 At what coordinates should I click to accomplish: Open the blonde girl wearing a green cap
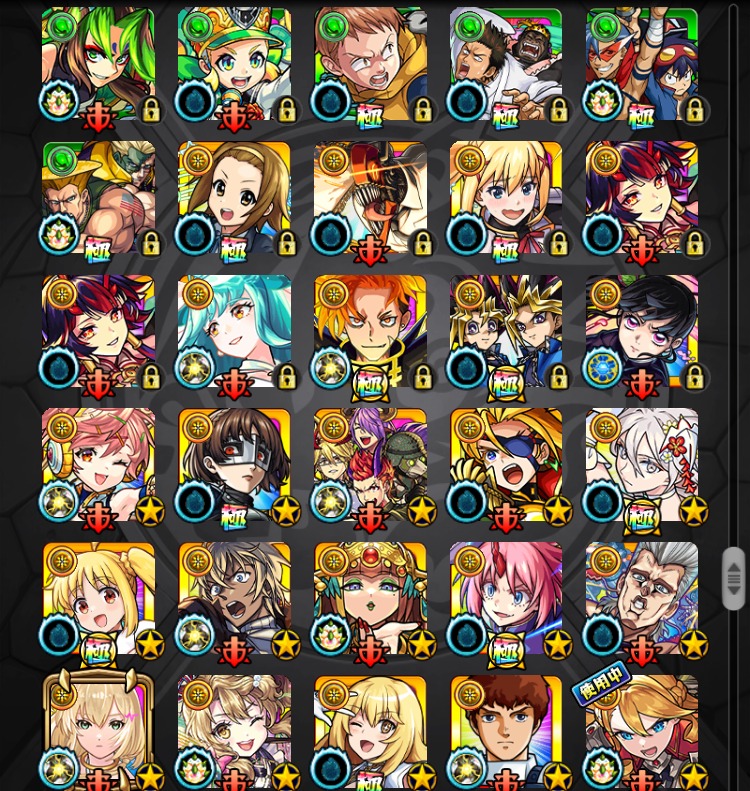[234, 64]
